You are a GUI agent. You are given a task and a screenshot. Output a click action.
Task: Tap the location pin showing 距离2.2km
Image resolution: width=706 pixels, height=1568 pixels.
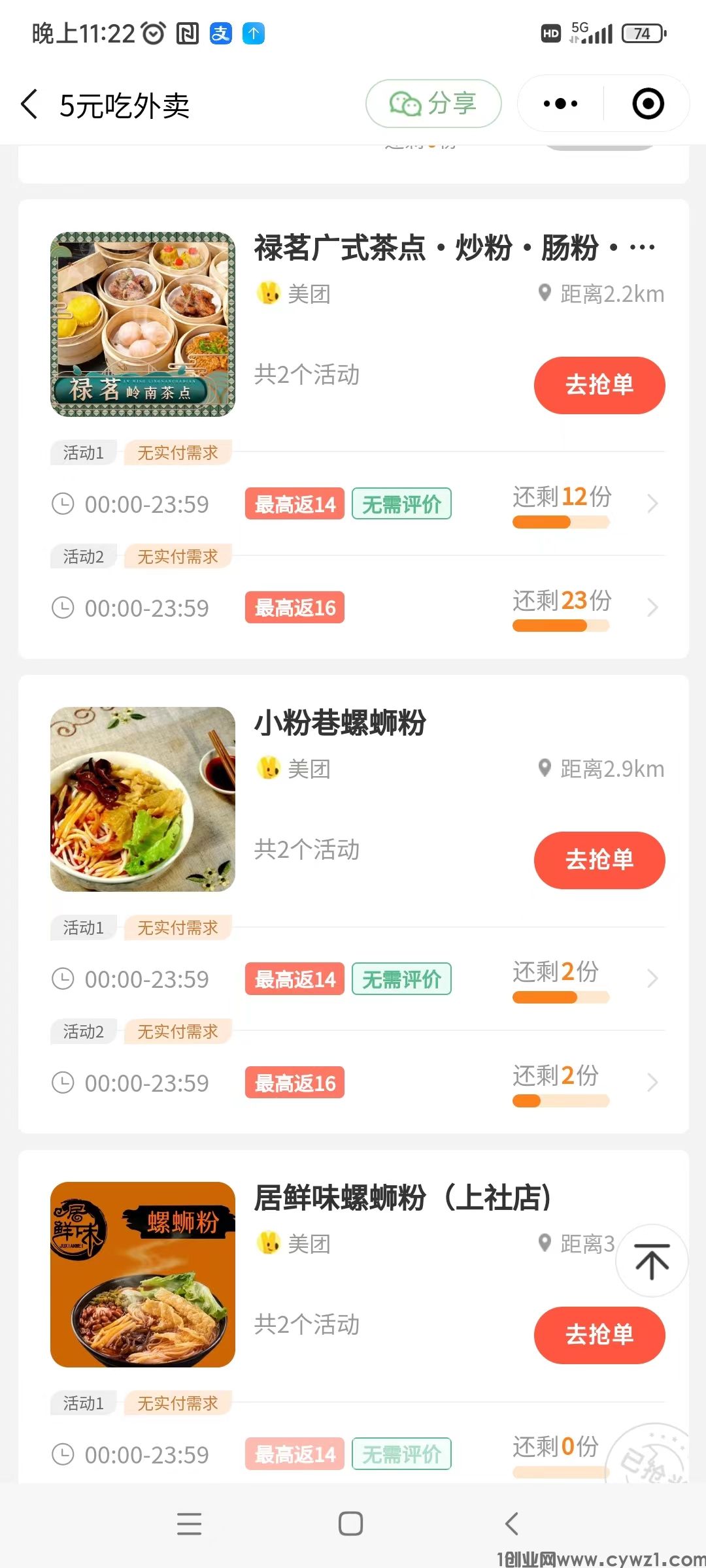point(546,293)
